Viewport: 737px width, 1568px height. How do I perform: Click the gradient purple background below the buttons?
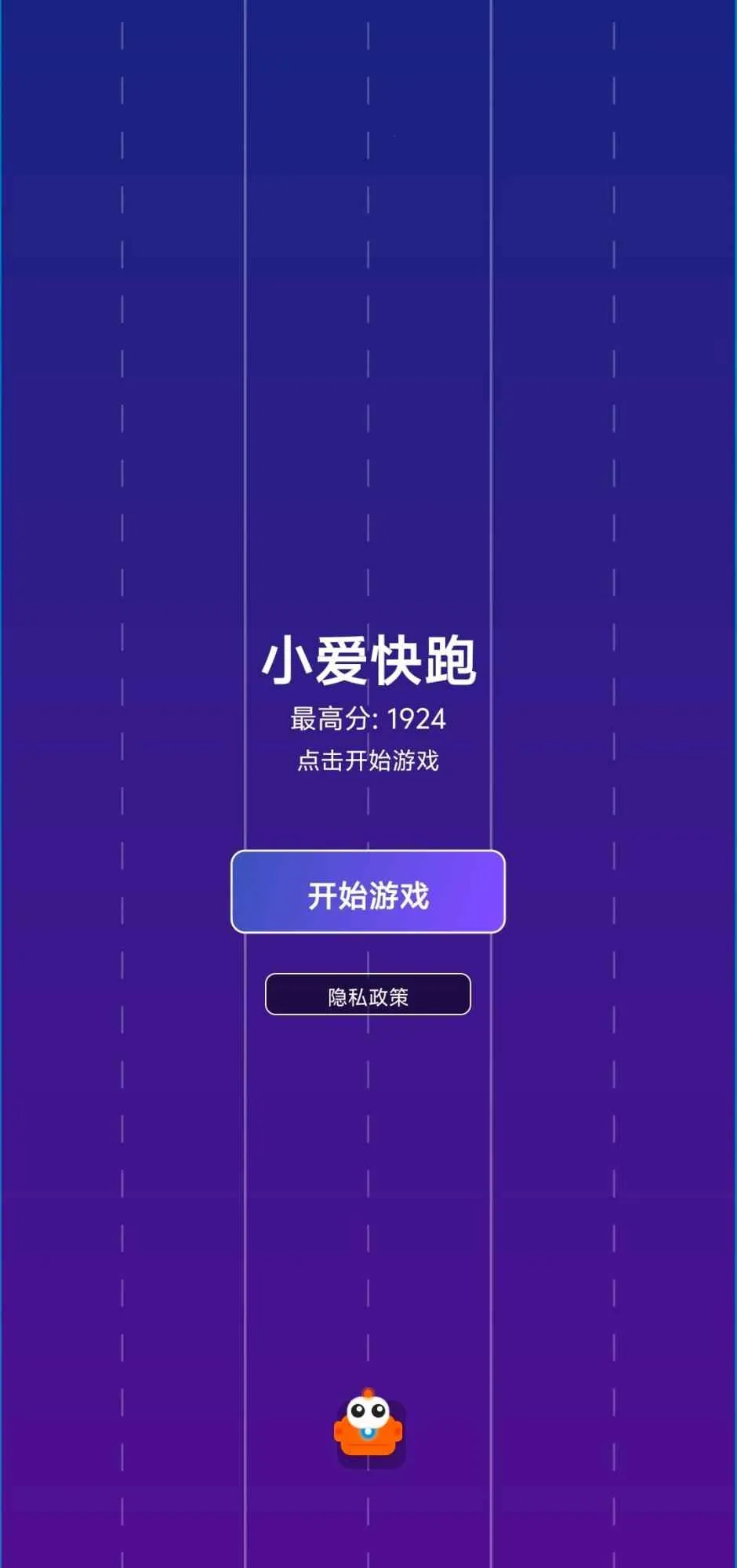click(368, 1137)
